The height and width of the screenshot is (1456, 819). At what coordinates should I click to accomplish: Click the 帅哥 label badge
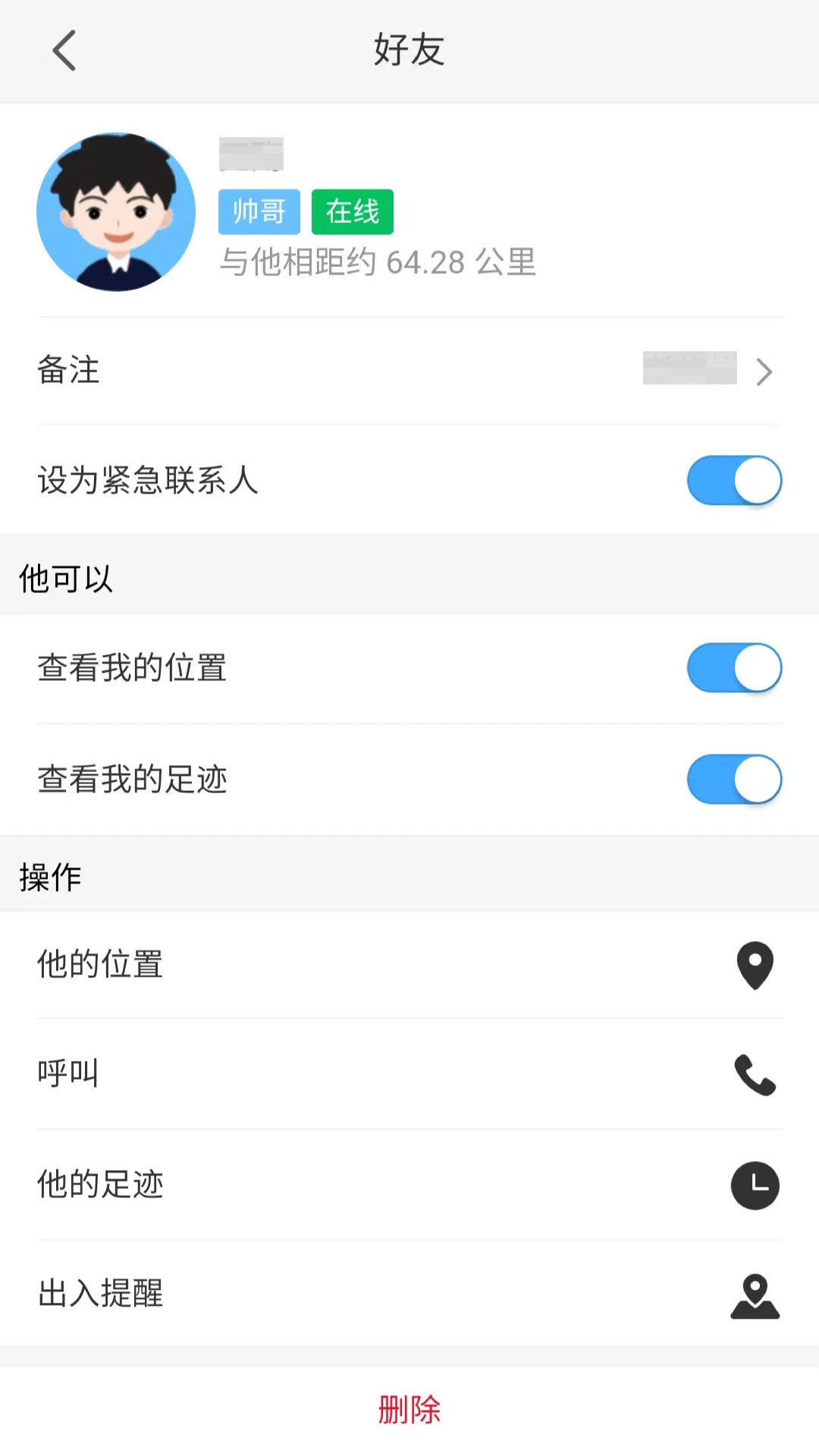259,212
